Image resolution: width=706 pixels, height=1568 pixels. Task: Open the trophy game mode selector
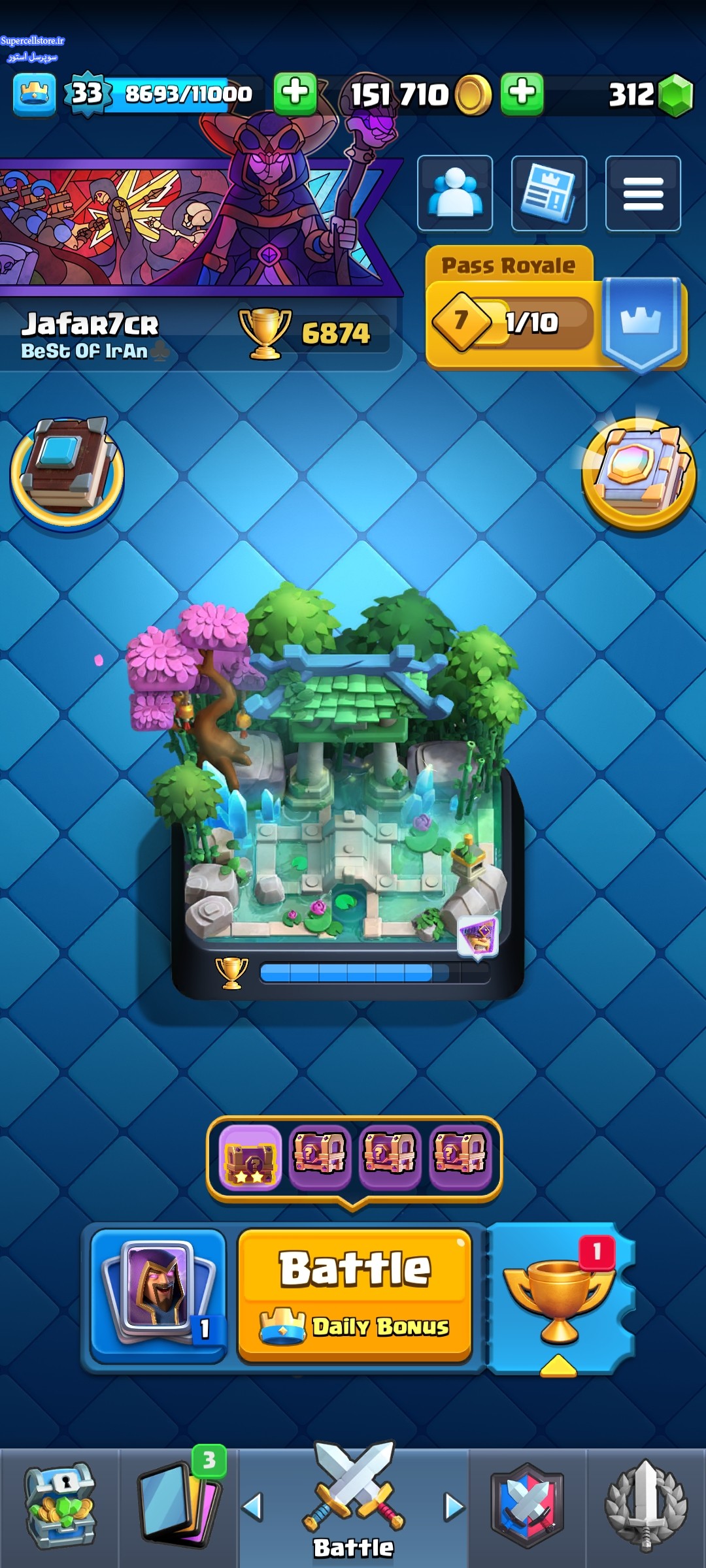(x=559, y=1298)
